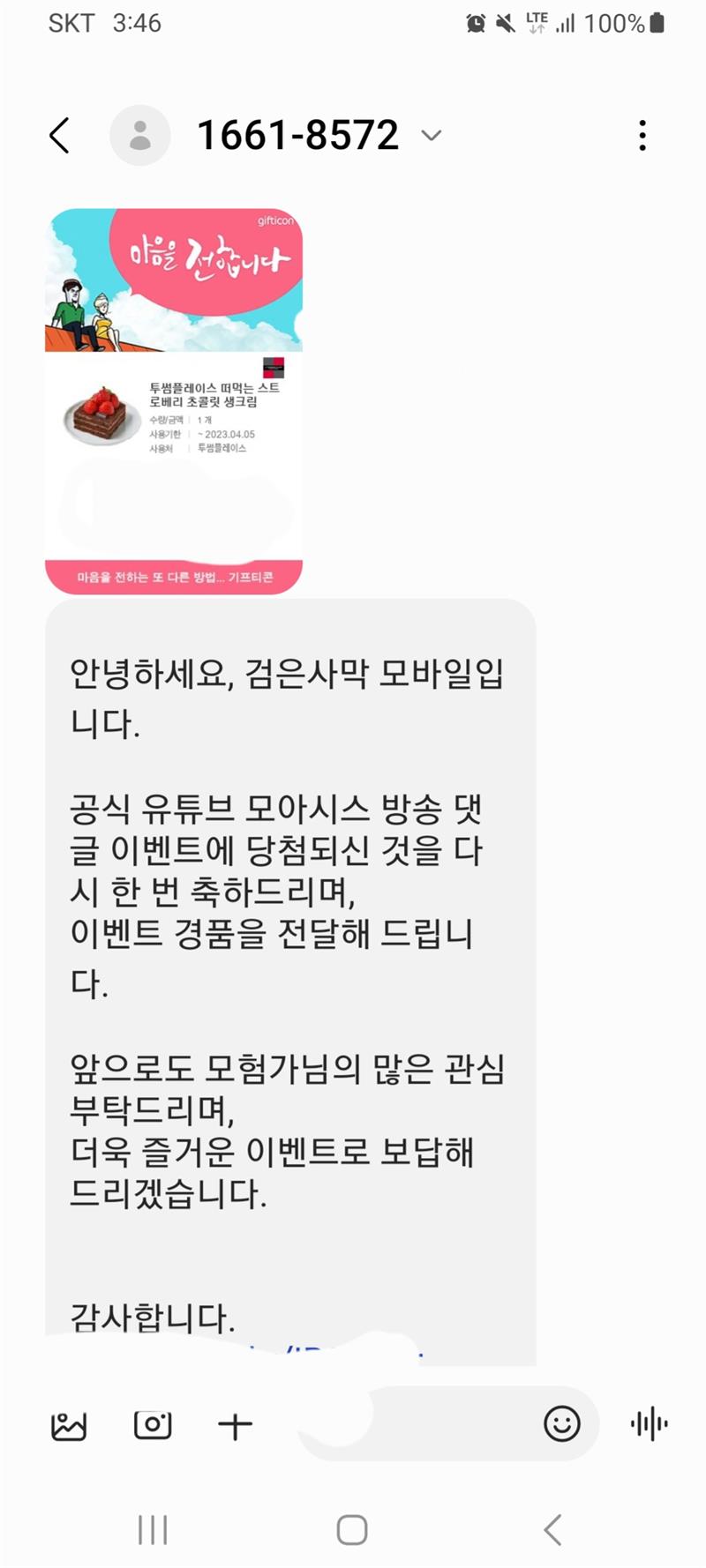Screen dimensions: 706x1568
Task: Open the three-dot overflow menu
Action: click(x=642, y=136)
